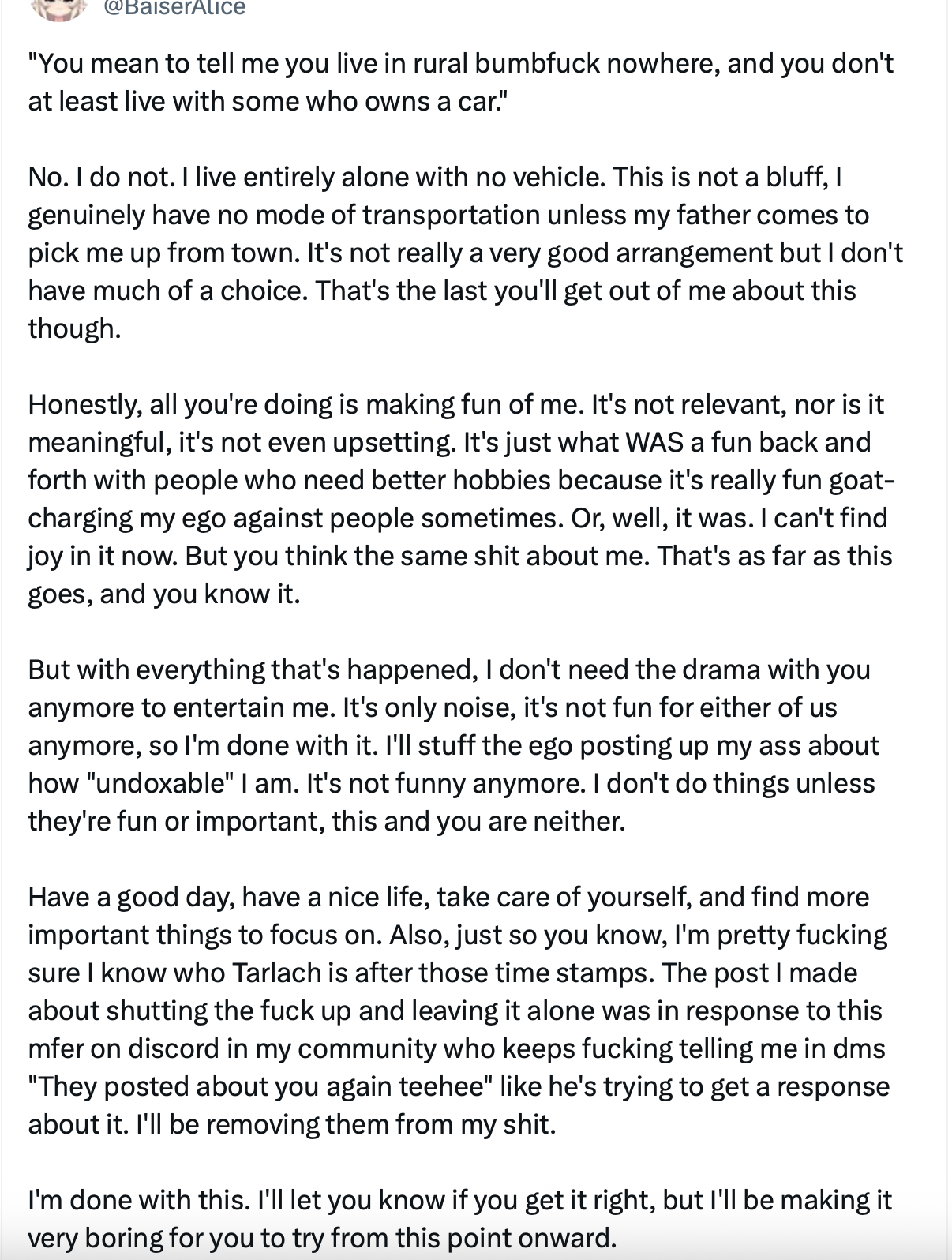Tap the author's profile avatar
This screenshot has width=952, height=1260.
coord(57,8)
